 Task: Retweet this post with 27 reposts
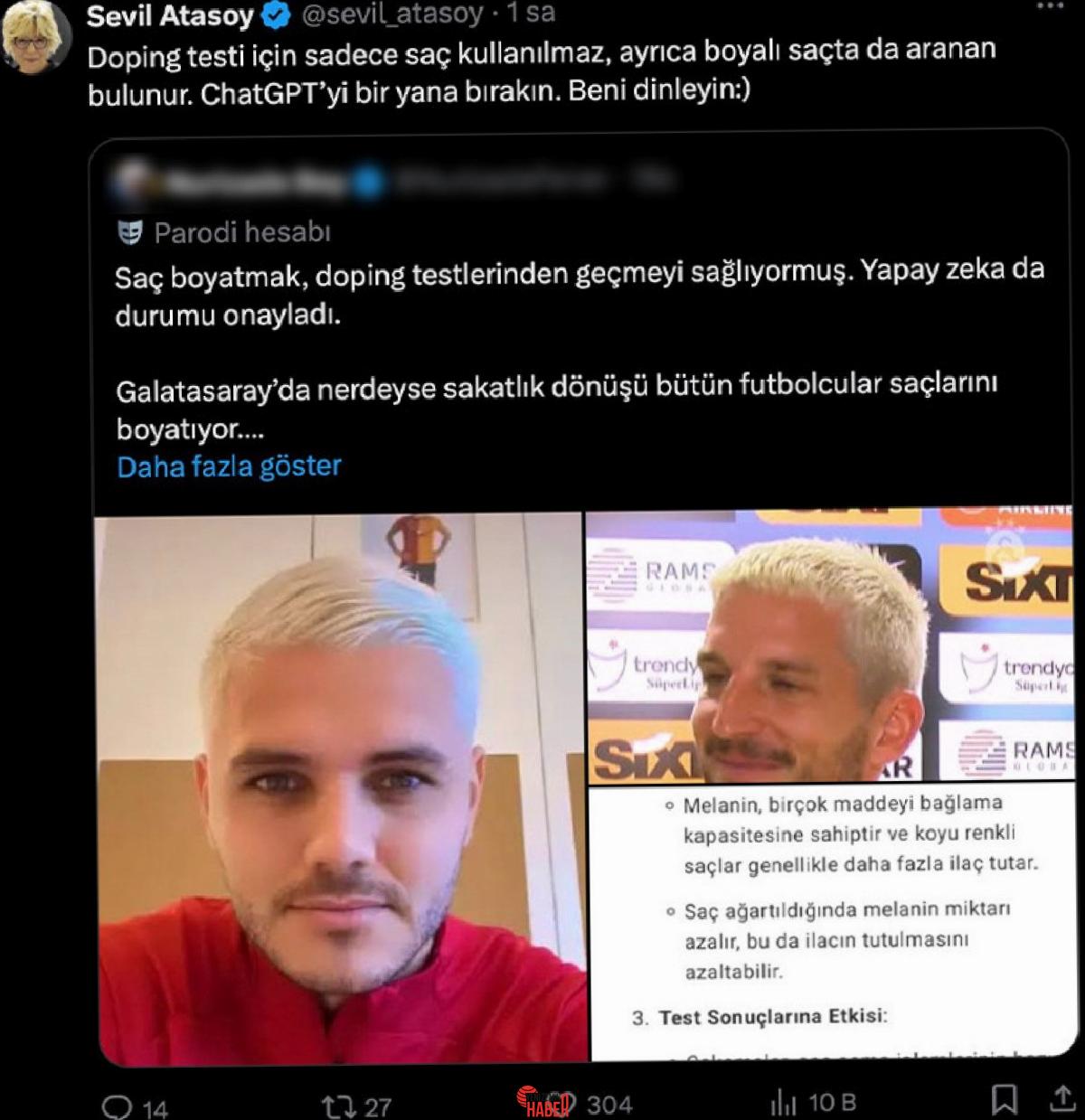(x=335, y=1106)
